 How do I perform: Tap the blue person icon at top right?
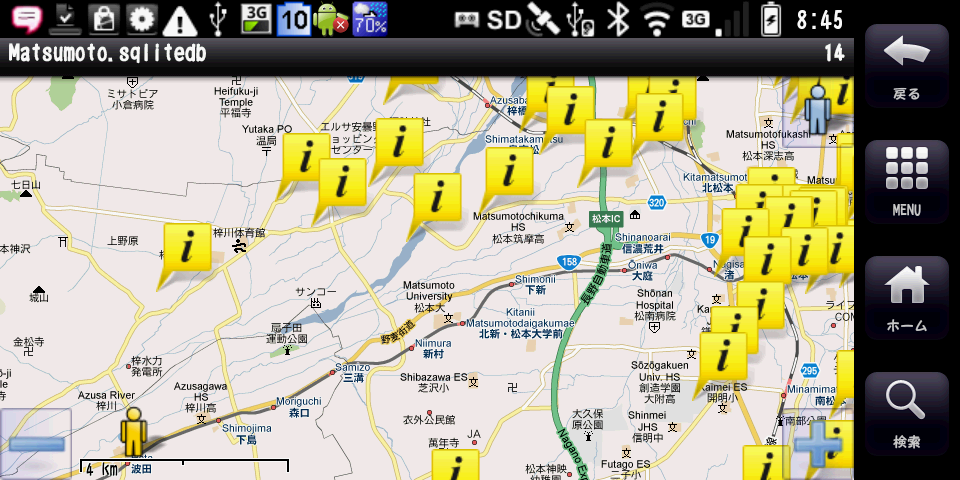[x=818, y=106]
